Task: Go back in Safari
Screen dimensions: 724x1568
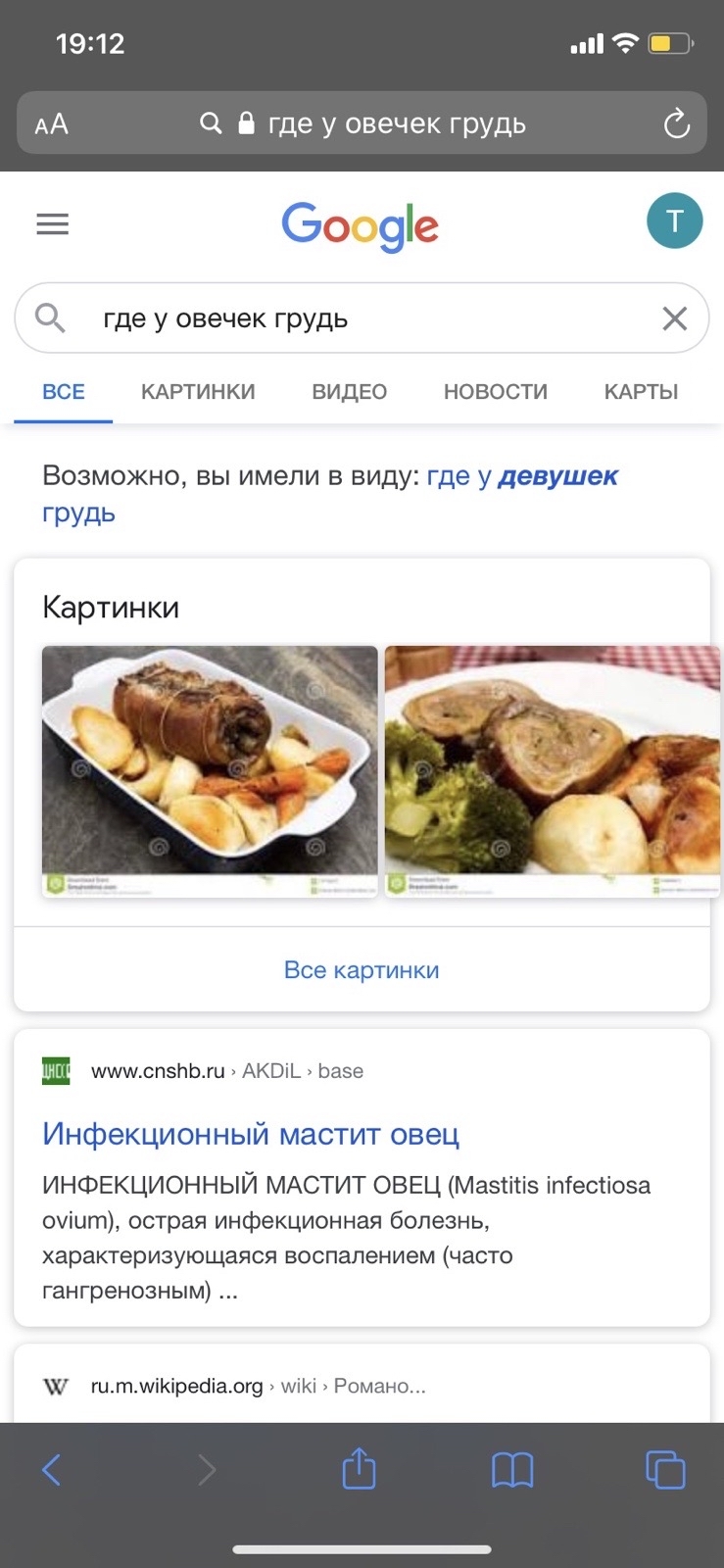Action: click(52, 1469)
